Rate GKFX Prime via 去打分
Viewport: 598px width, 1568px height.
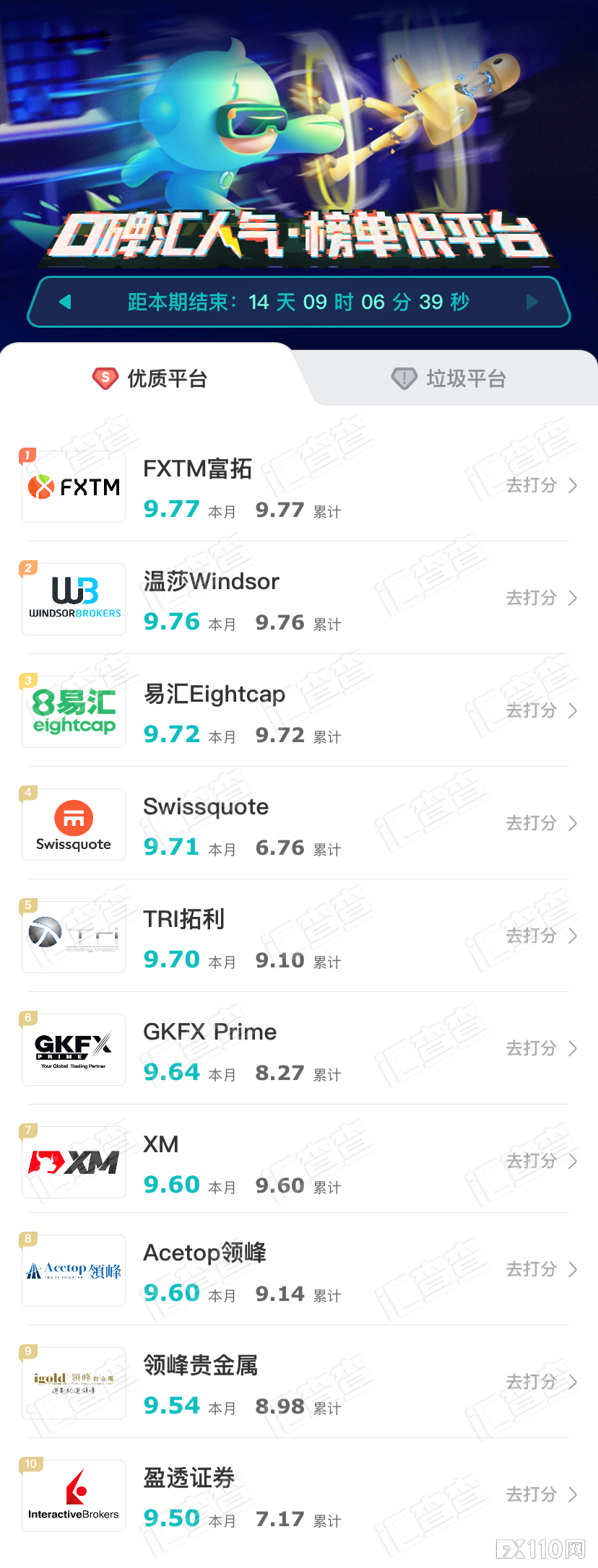(x=541, y=1048)
